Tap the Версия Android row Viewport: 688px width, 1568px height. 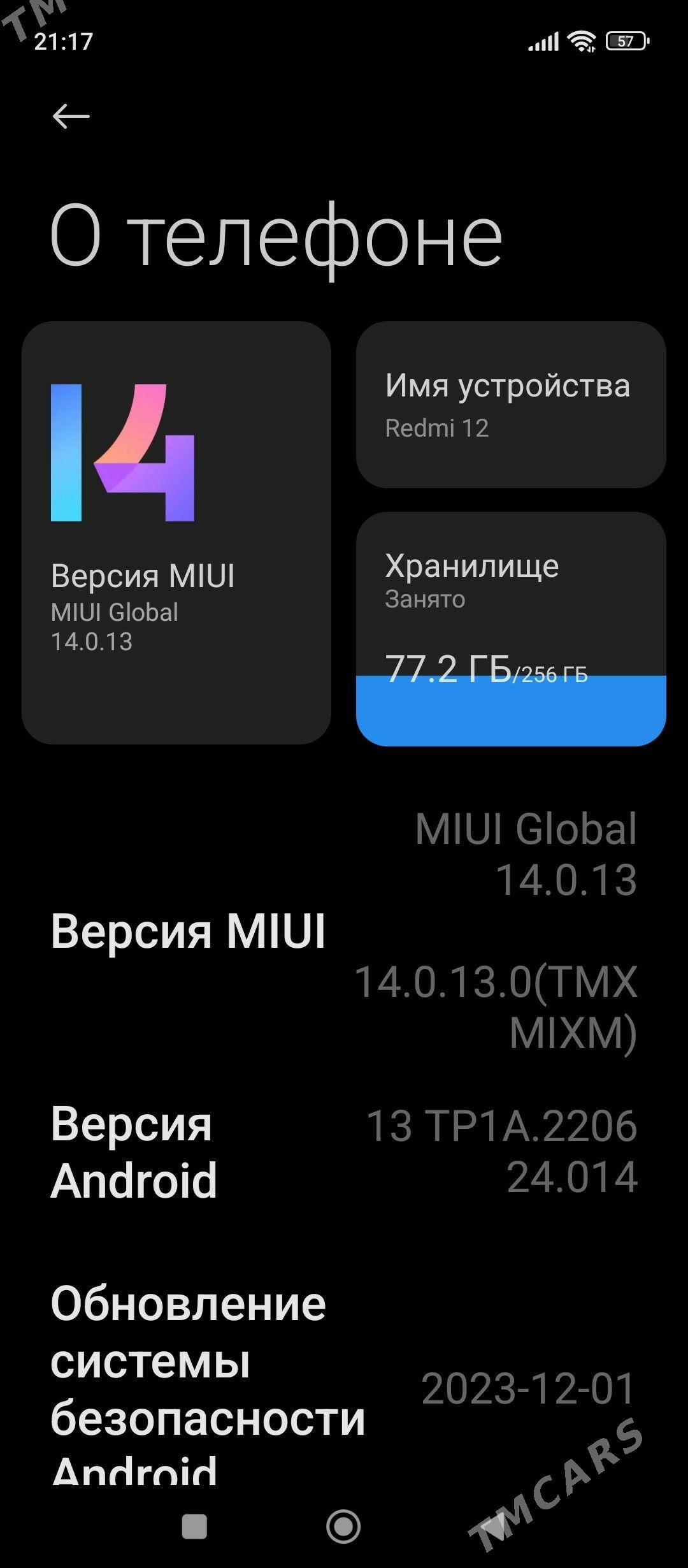pyautogui.click(x=344, y=1151)
